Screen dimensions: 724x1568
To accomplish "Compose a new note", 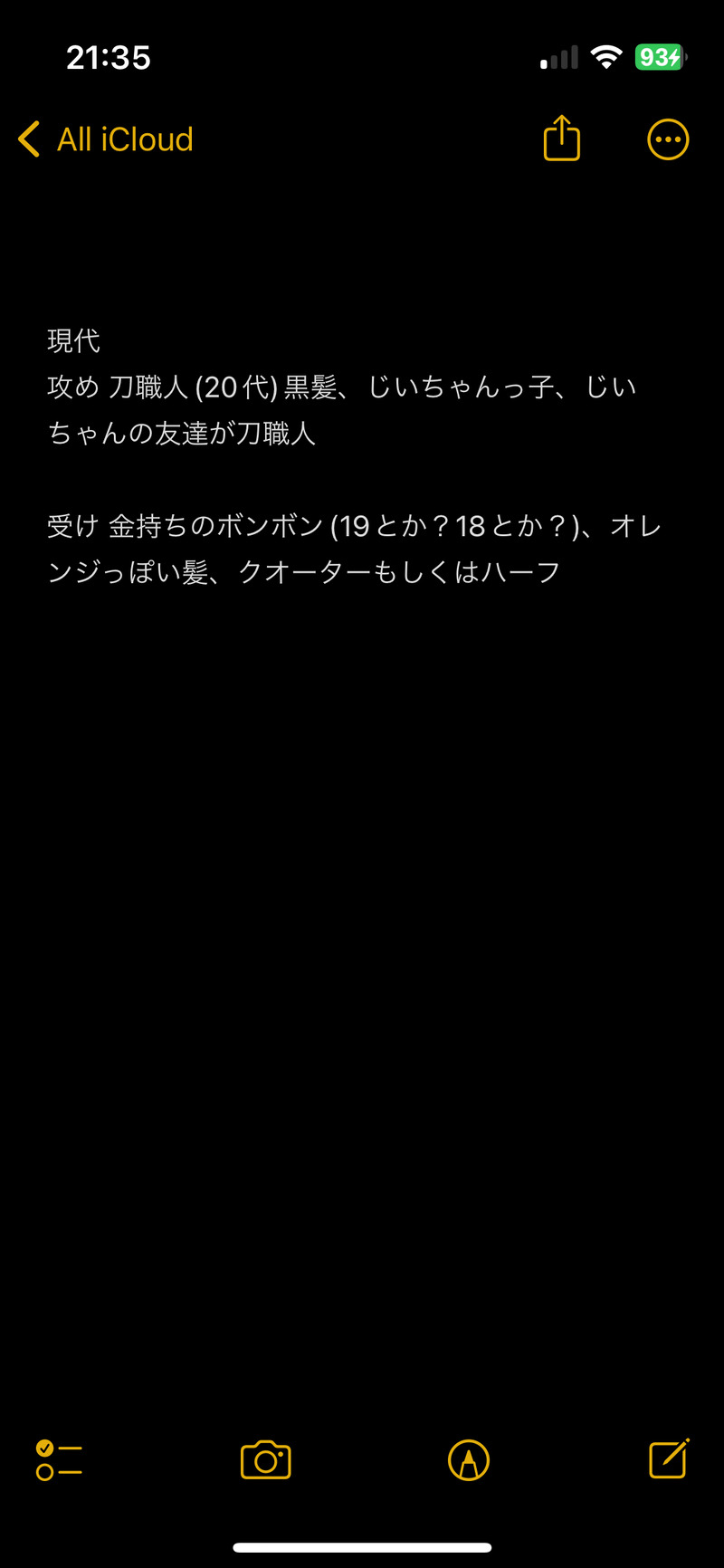I will tap(669, 1458).
